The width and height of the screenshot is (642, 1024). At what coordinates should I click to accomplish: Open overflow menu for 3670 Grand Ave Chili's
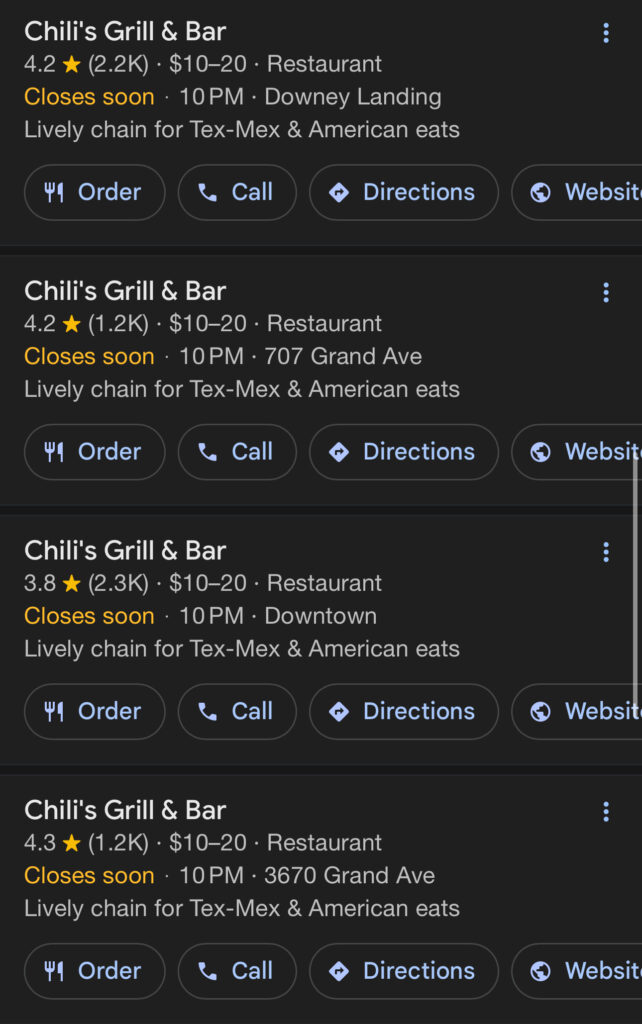pos(605,812)
